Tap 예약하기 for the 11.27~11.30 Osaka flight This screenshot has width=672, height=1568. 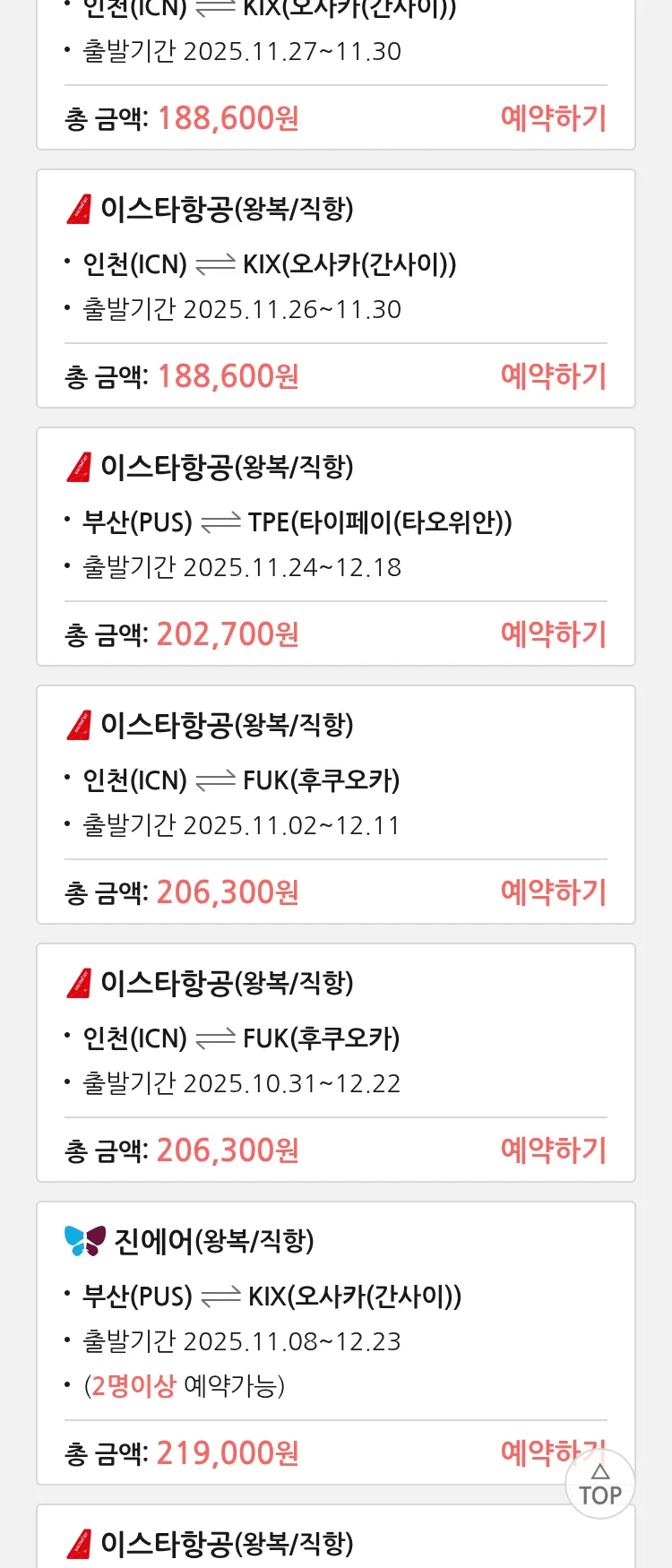pyautogui.click(x=553, y=118)
